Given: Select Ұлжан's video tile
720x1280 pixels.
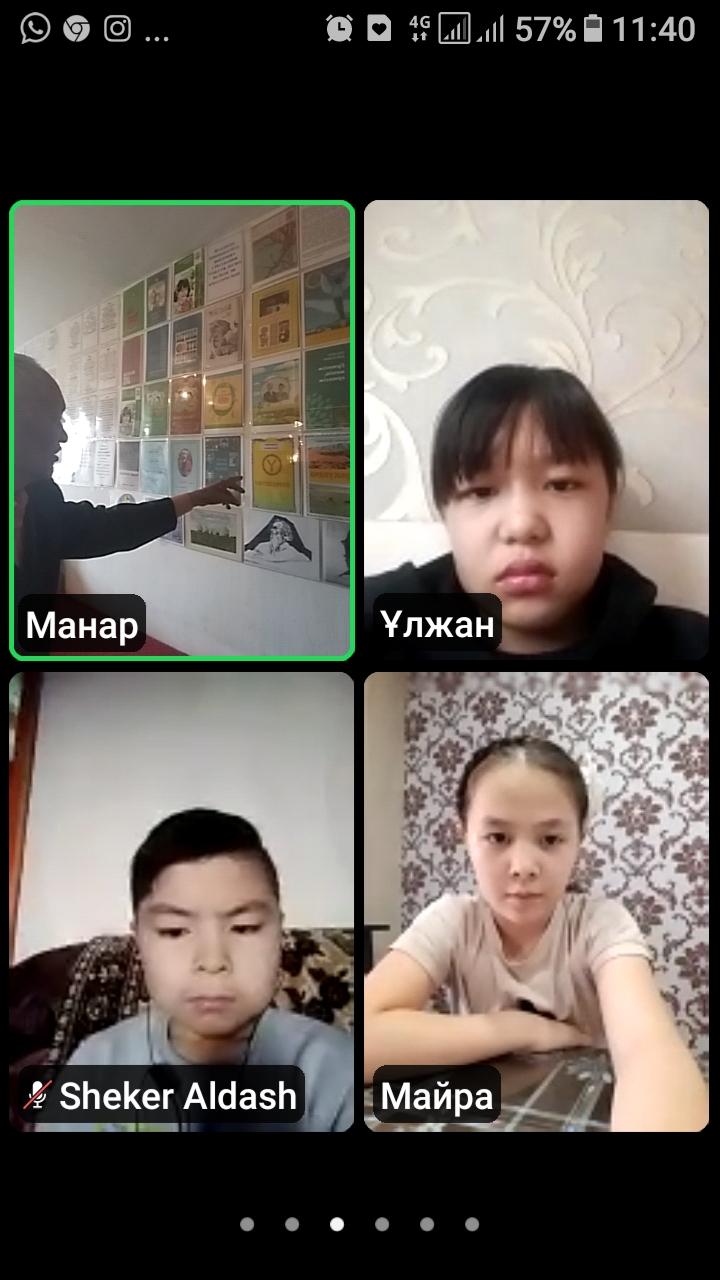Looking at the screenshot, I should 536,430.
